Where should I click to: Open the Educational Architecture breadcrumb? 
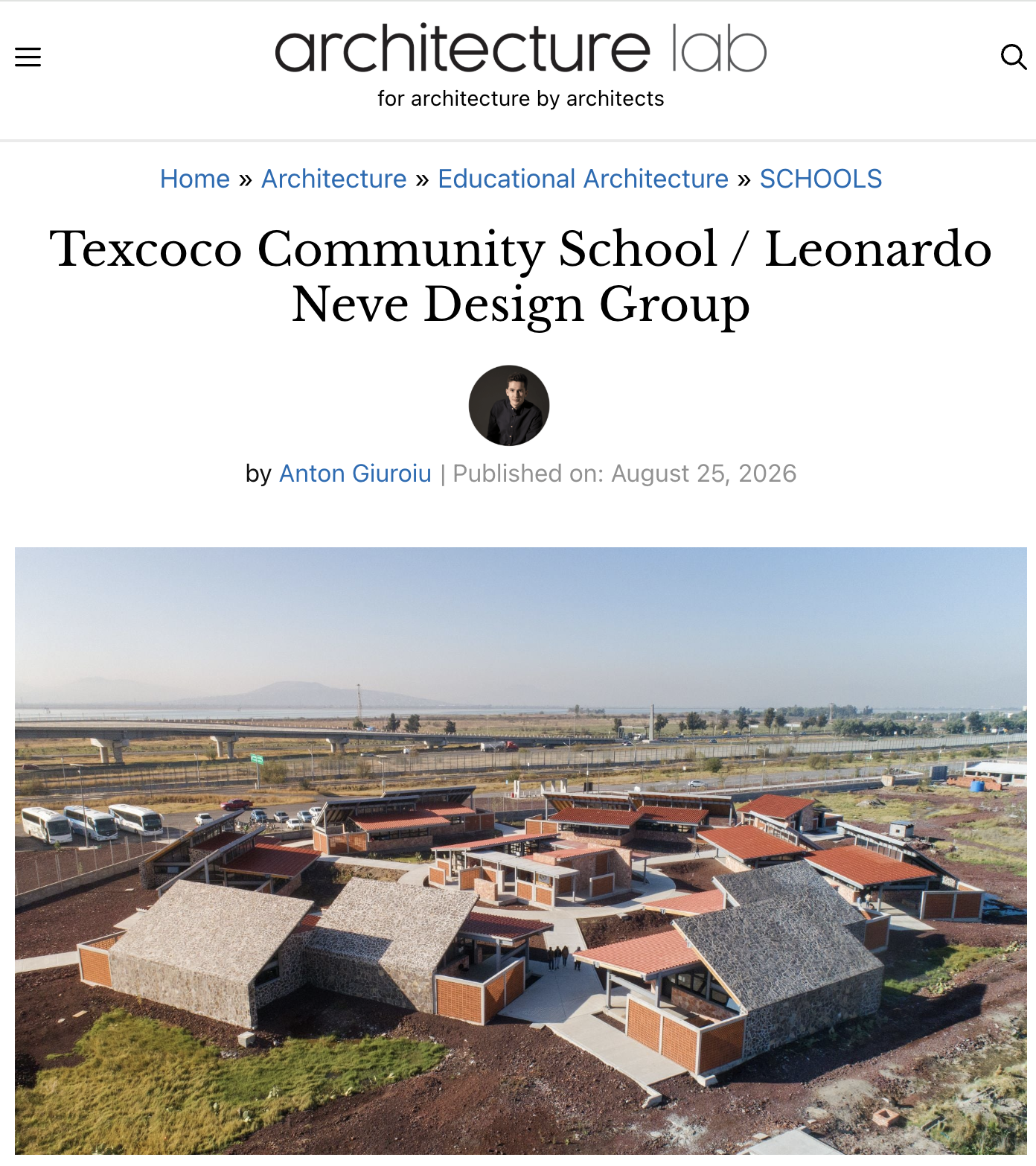pos(583,179)
